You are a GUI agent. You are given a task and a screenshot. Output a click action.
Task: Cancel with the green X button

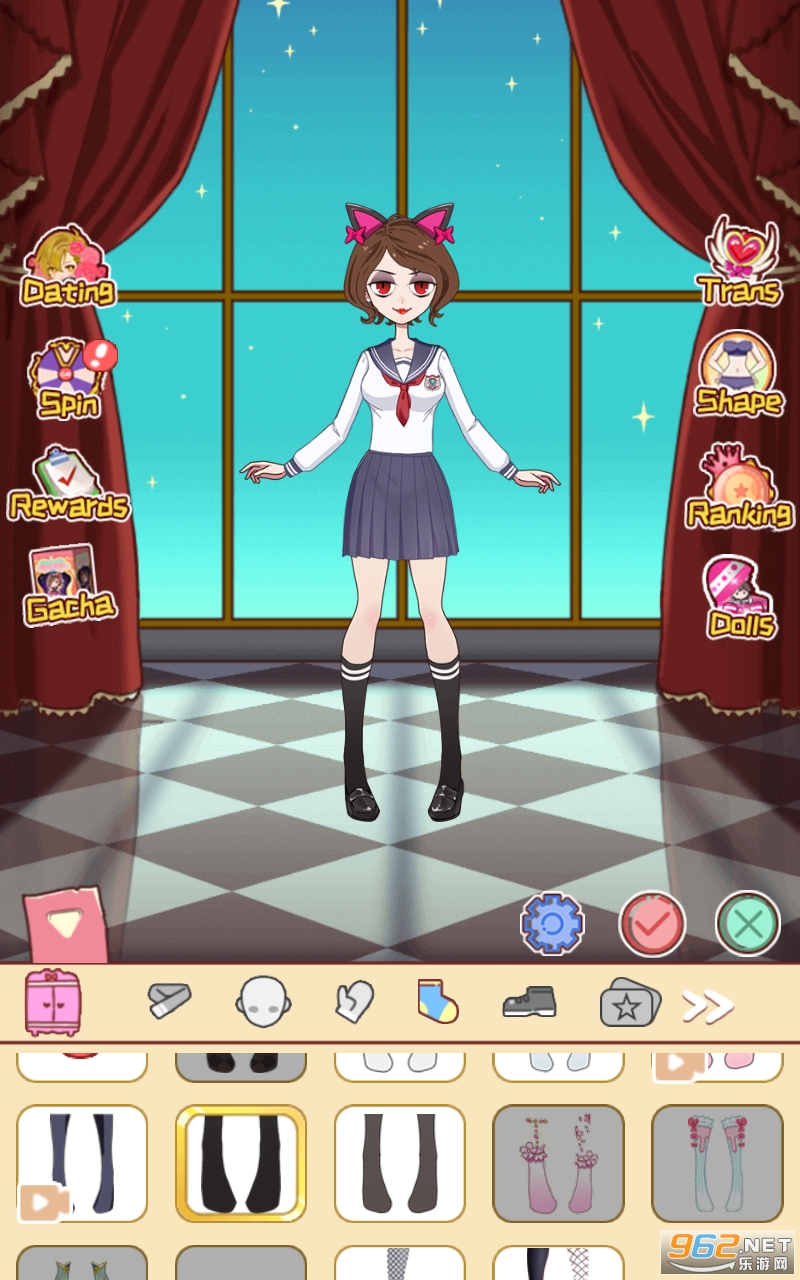tap(747, 923)
